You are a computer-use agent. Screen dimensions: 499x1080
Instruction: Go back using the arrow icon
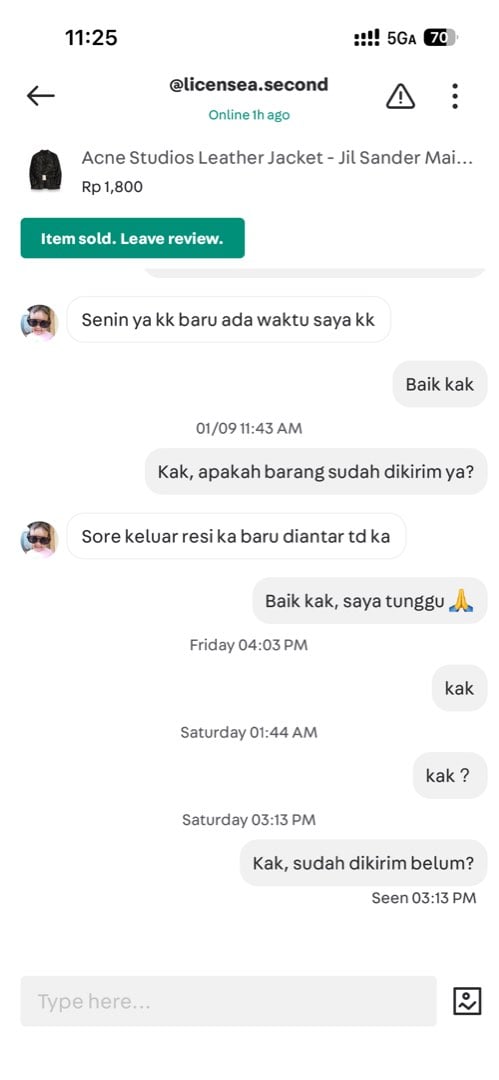click(x=40, y=96)
